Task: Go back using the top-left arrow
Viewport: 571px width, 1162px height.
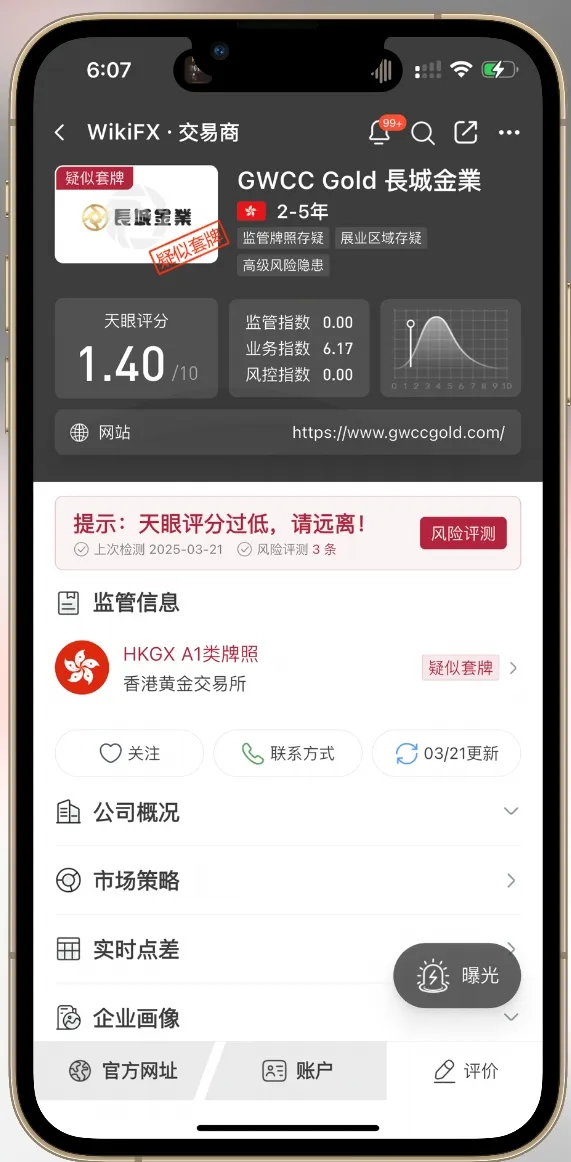Action: tap(60, 133)
